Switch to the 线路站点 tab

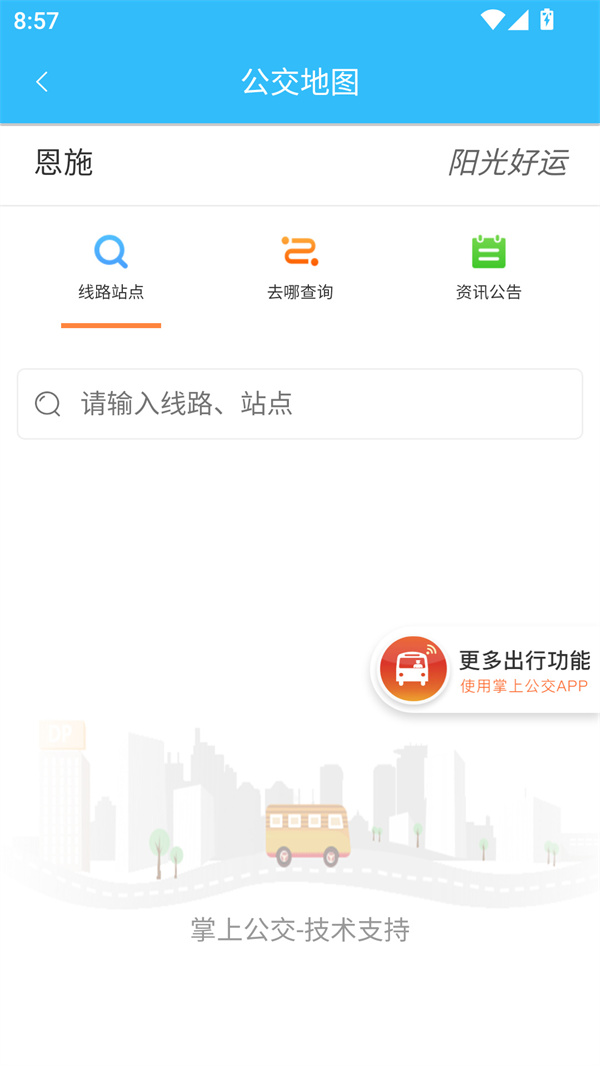[111, 268]
